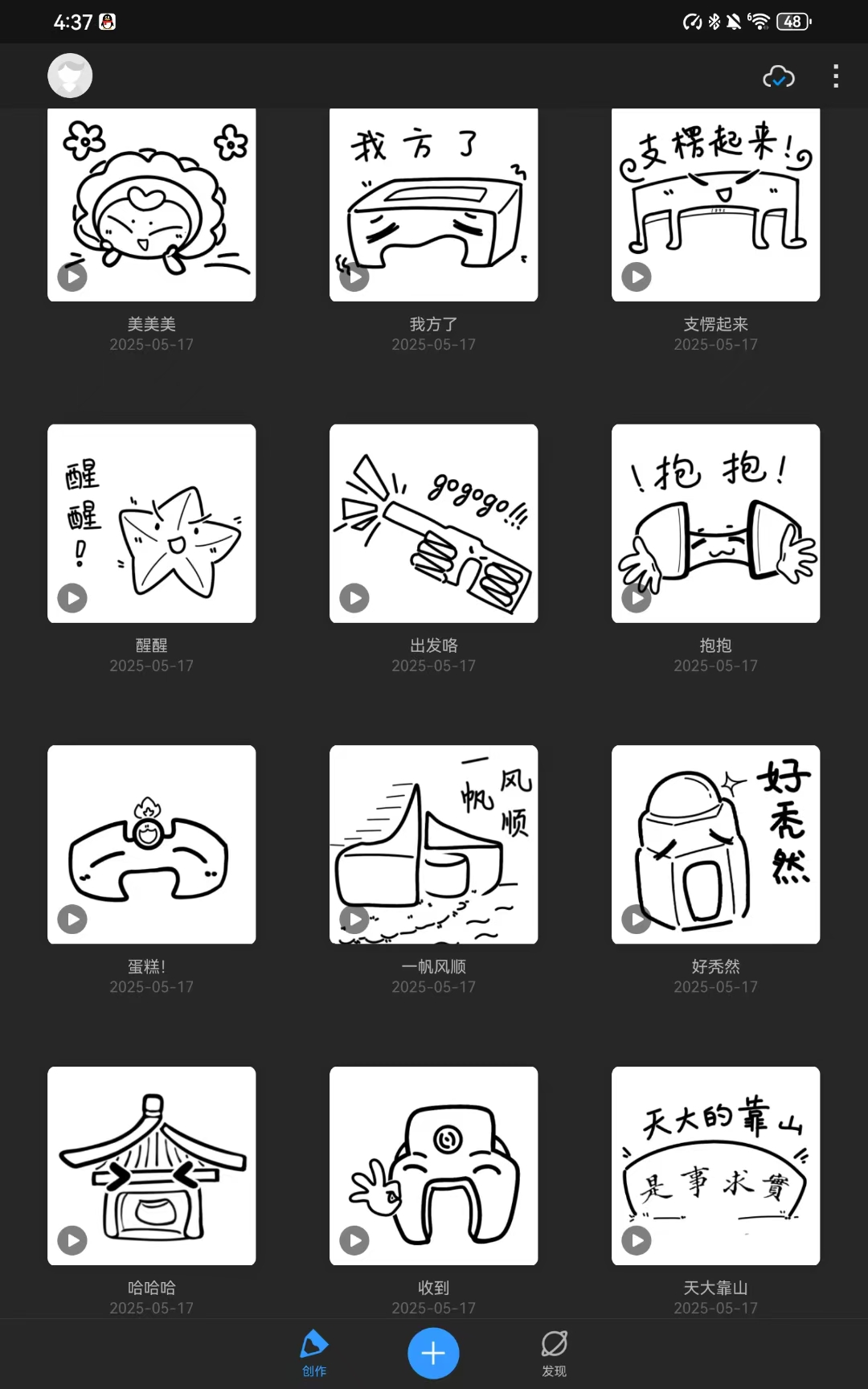Open the 天大靠山 drawing

point(716,1166)
